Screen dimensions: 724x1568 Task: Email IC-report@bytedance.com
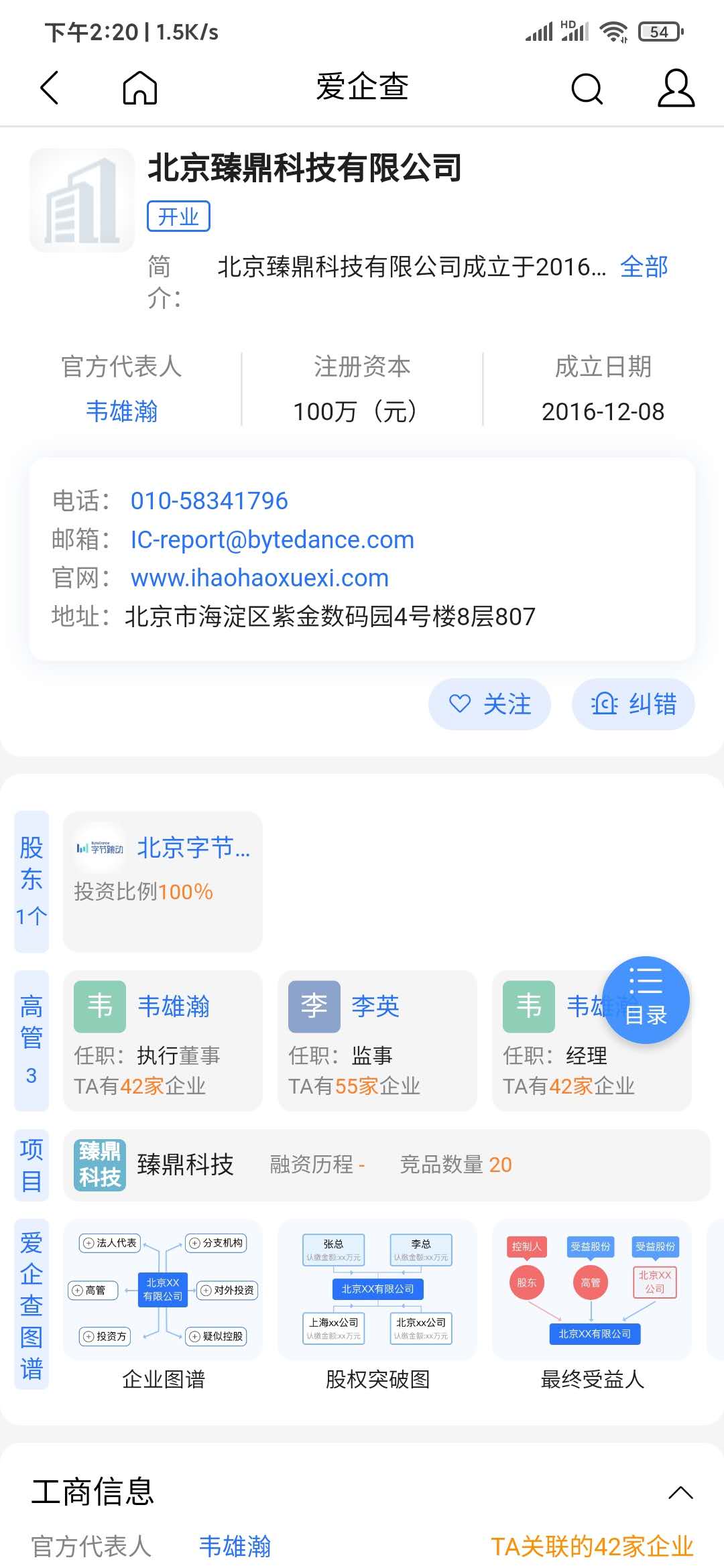coord(272,539)
